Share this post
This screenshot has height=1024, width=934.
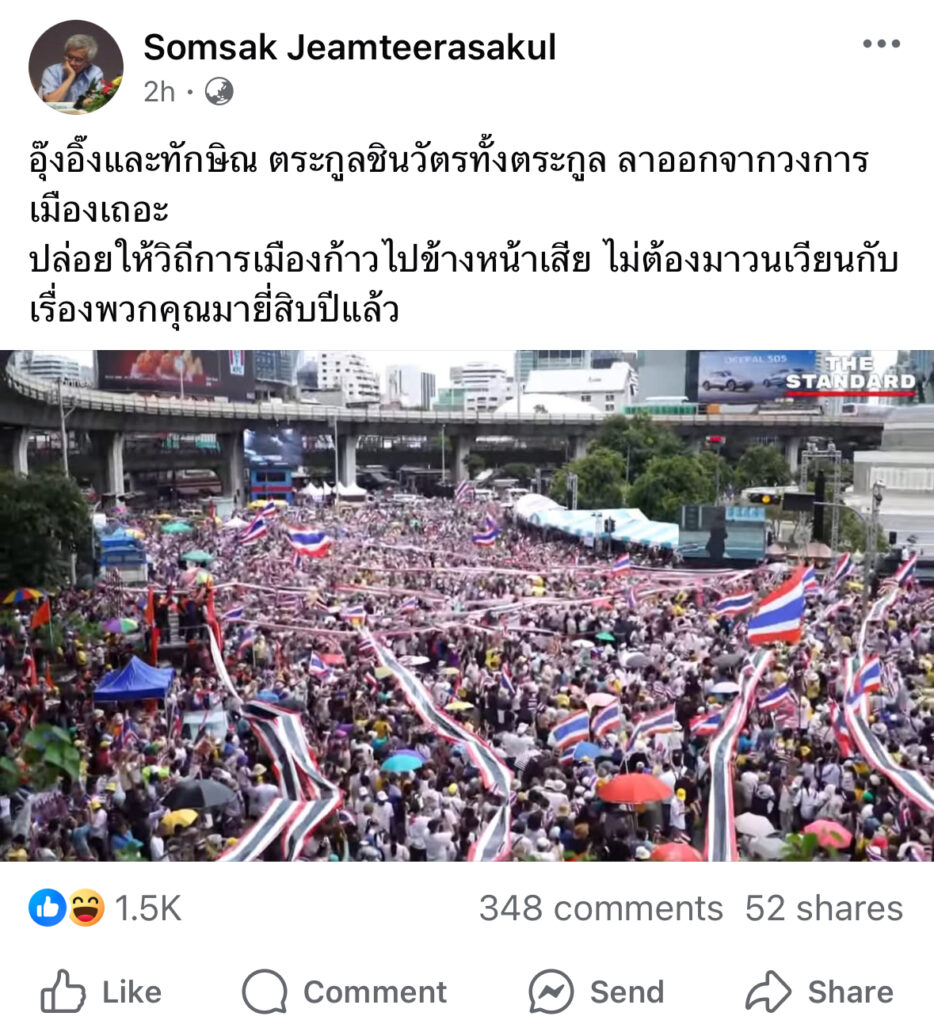[820, 991]
